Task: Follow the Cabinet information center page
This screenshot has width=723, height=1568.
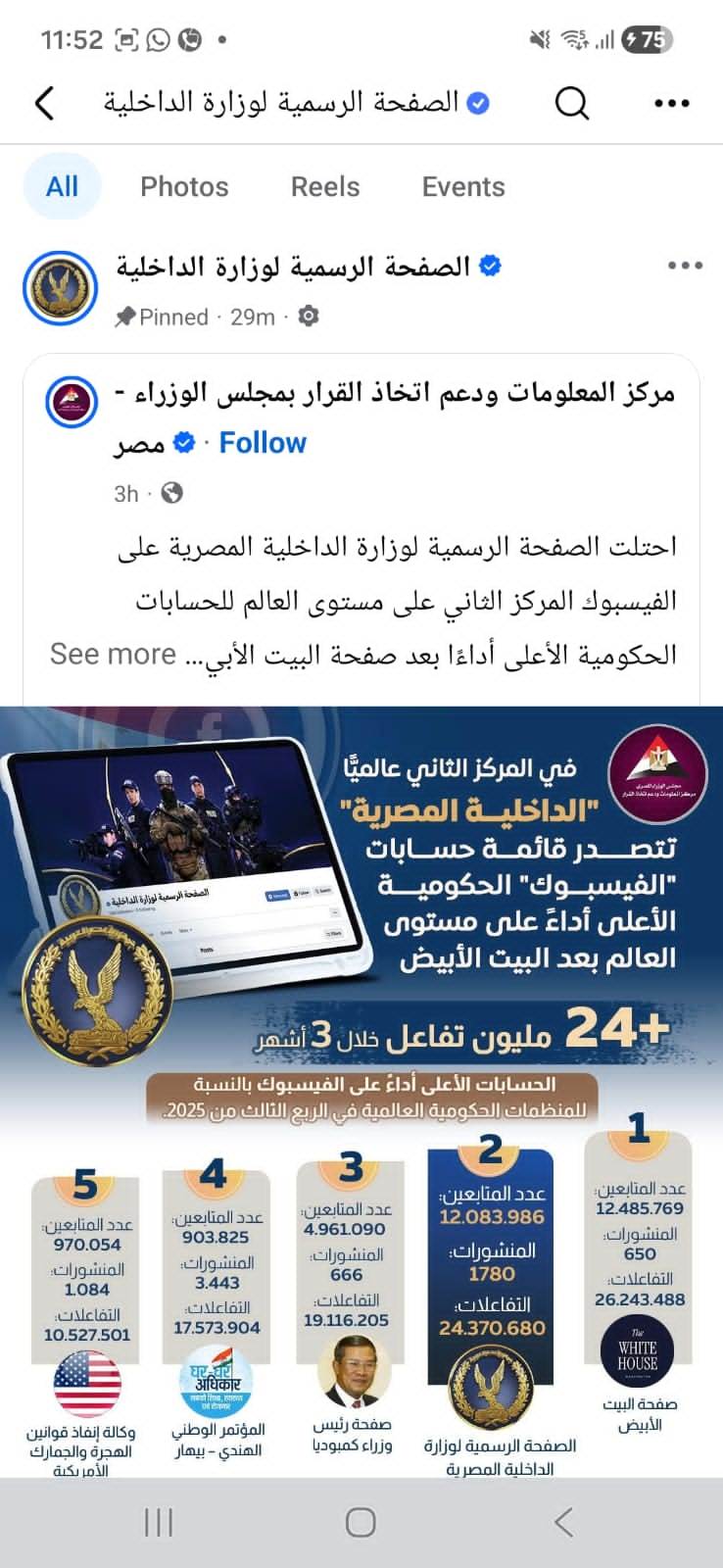Action: coord(263,443)
